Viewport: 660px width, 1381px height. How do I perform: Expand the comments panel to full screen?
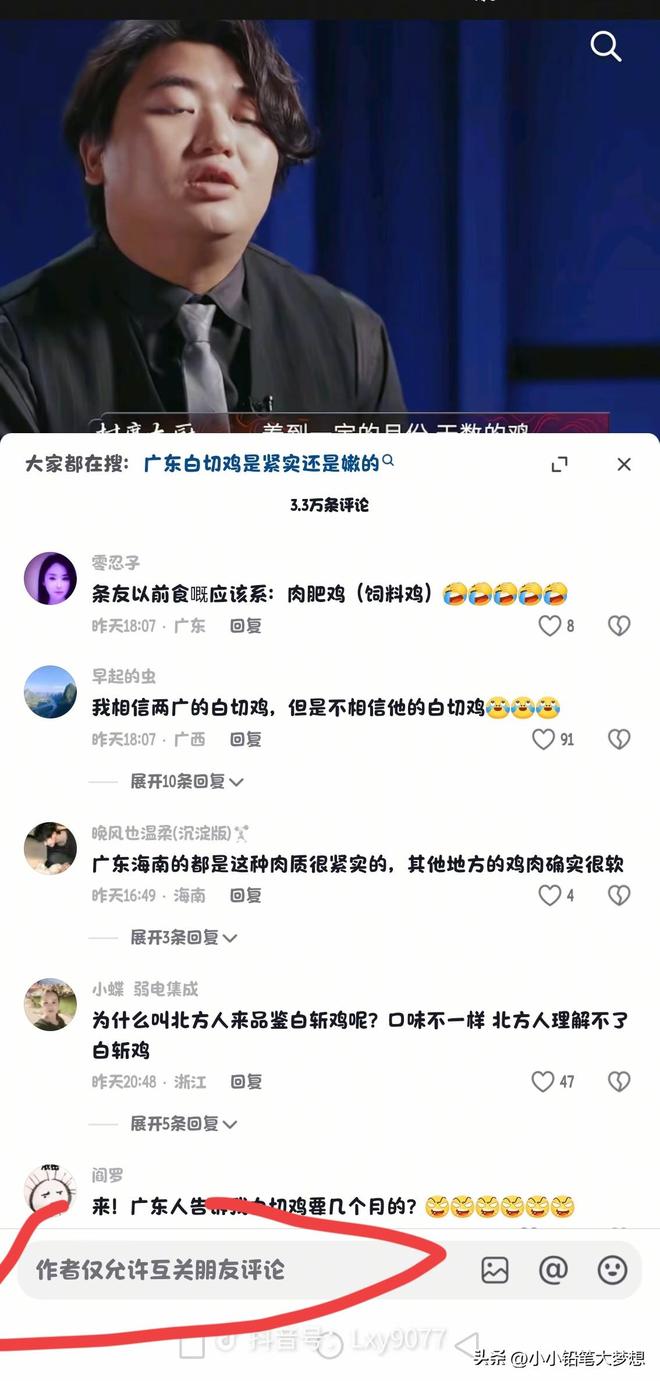click(560, 464)
